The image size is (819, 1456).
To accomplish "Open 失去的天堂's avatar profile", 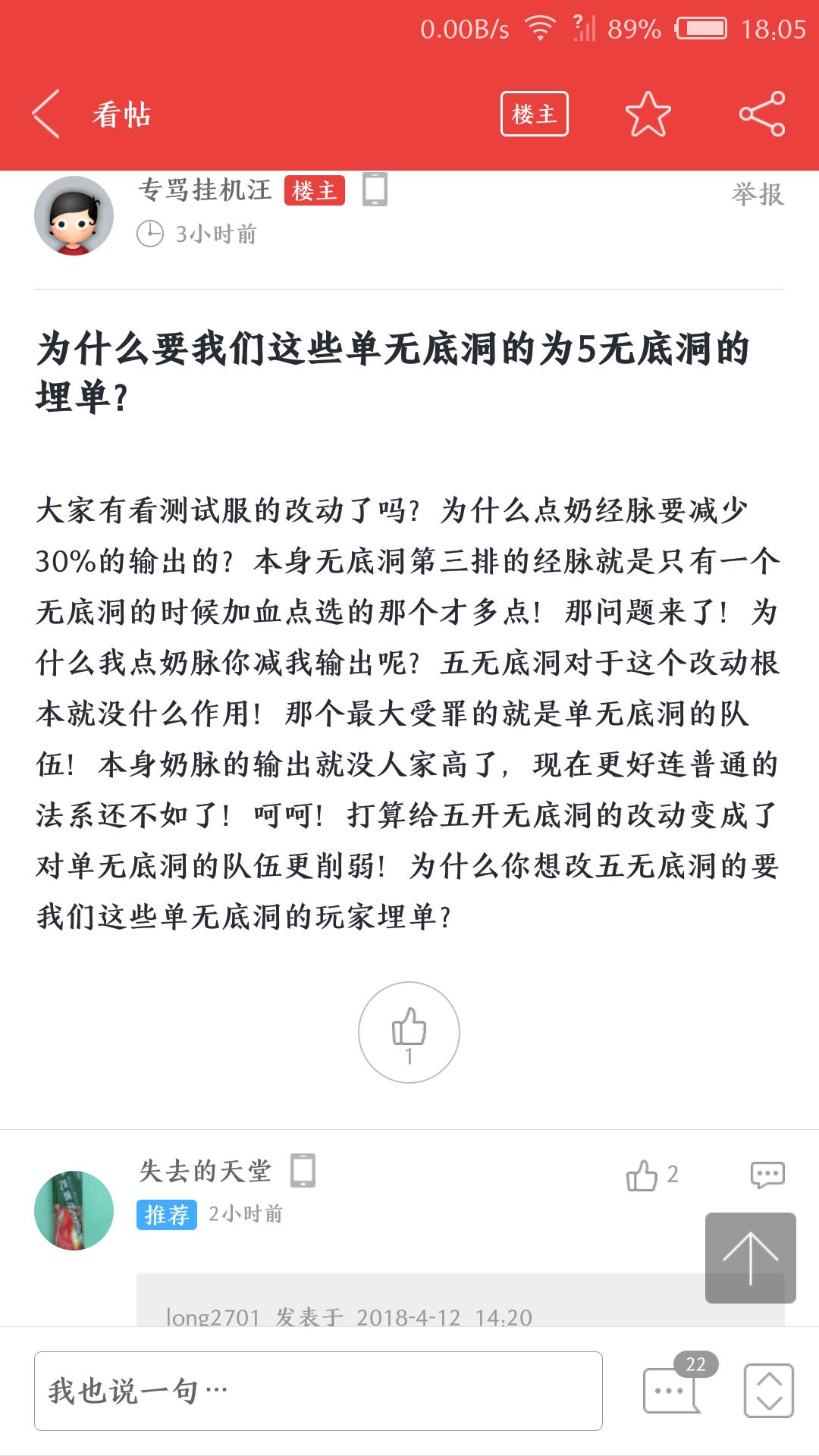I will point(74,1210).
